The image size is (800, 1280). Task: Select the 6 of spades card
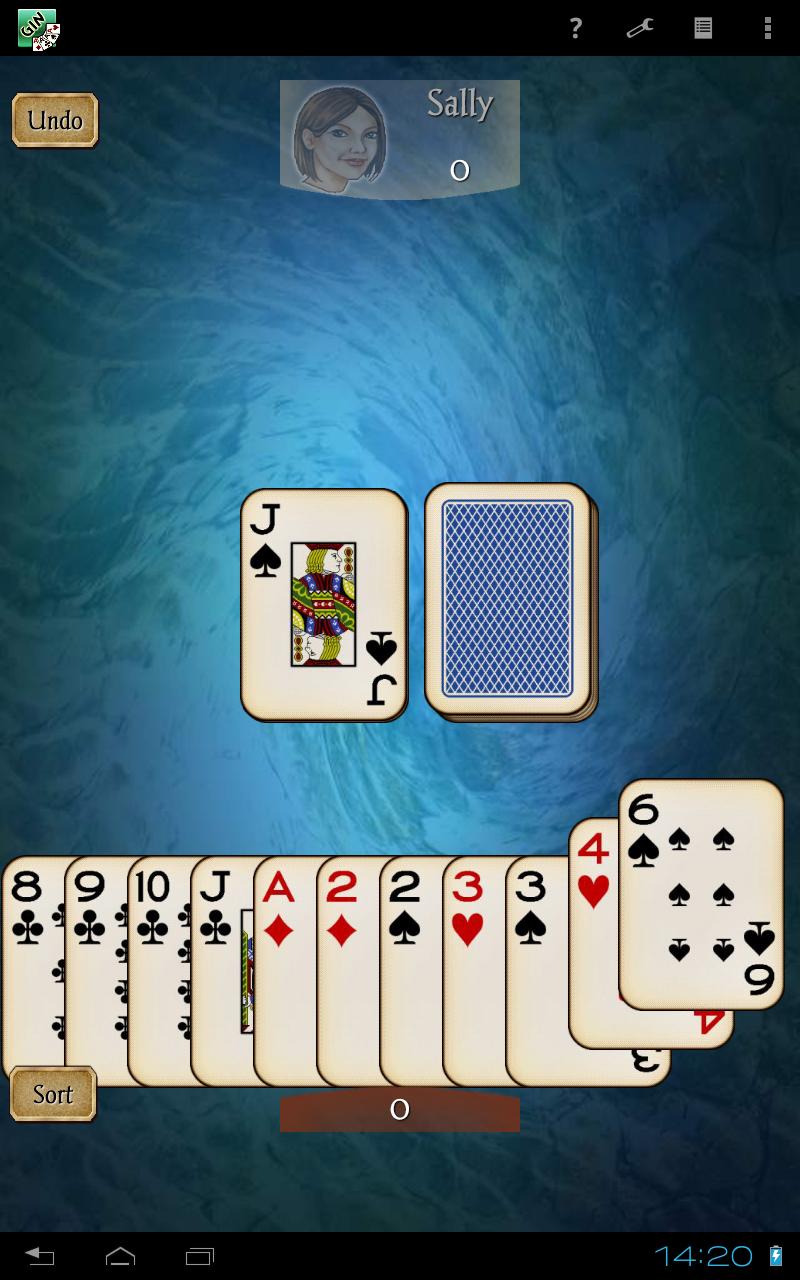701,894
